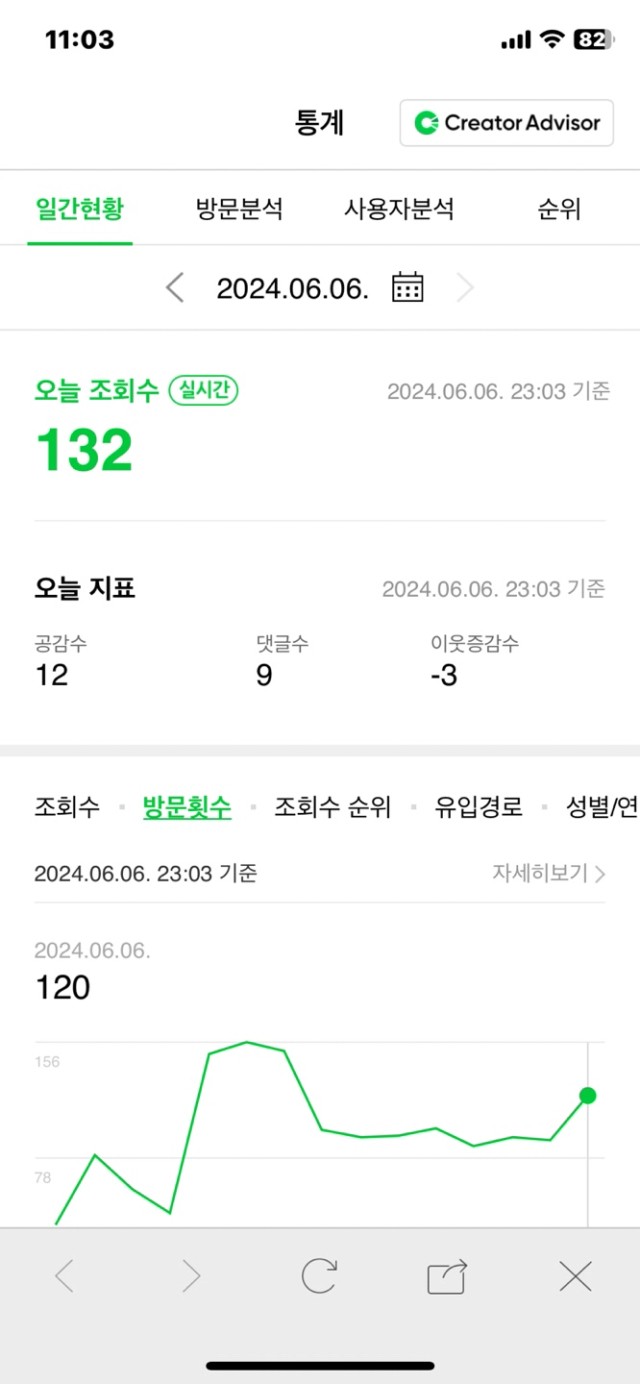
Task: Open the calendar date picker
Action: coord(407,287)
